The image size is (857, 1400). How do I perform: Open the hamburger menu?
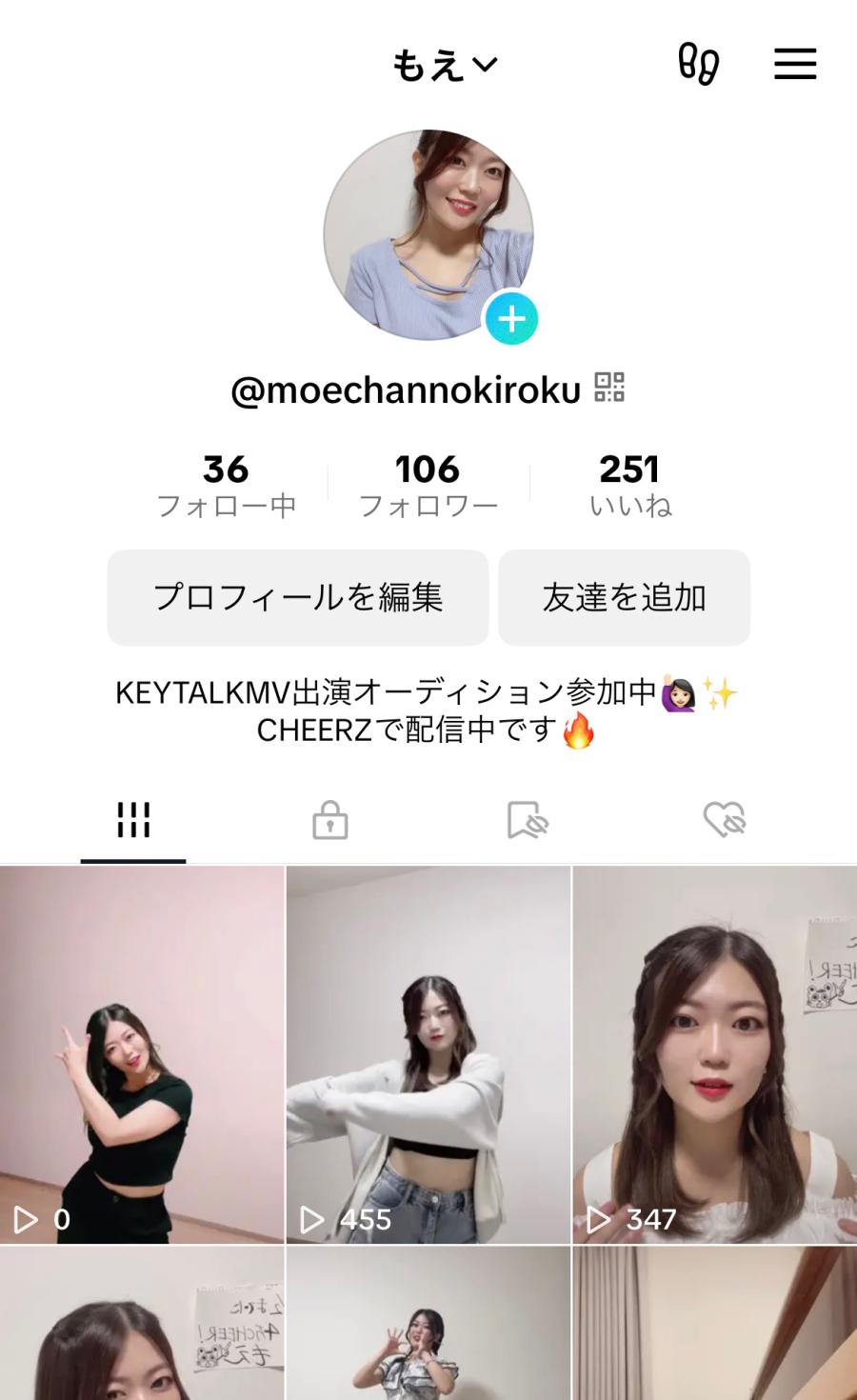point(795,64)
